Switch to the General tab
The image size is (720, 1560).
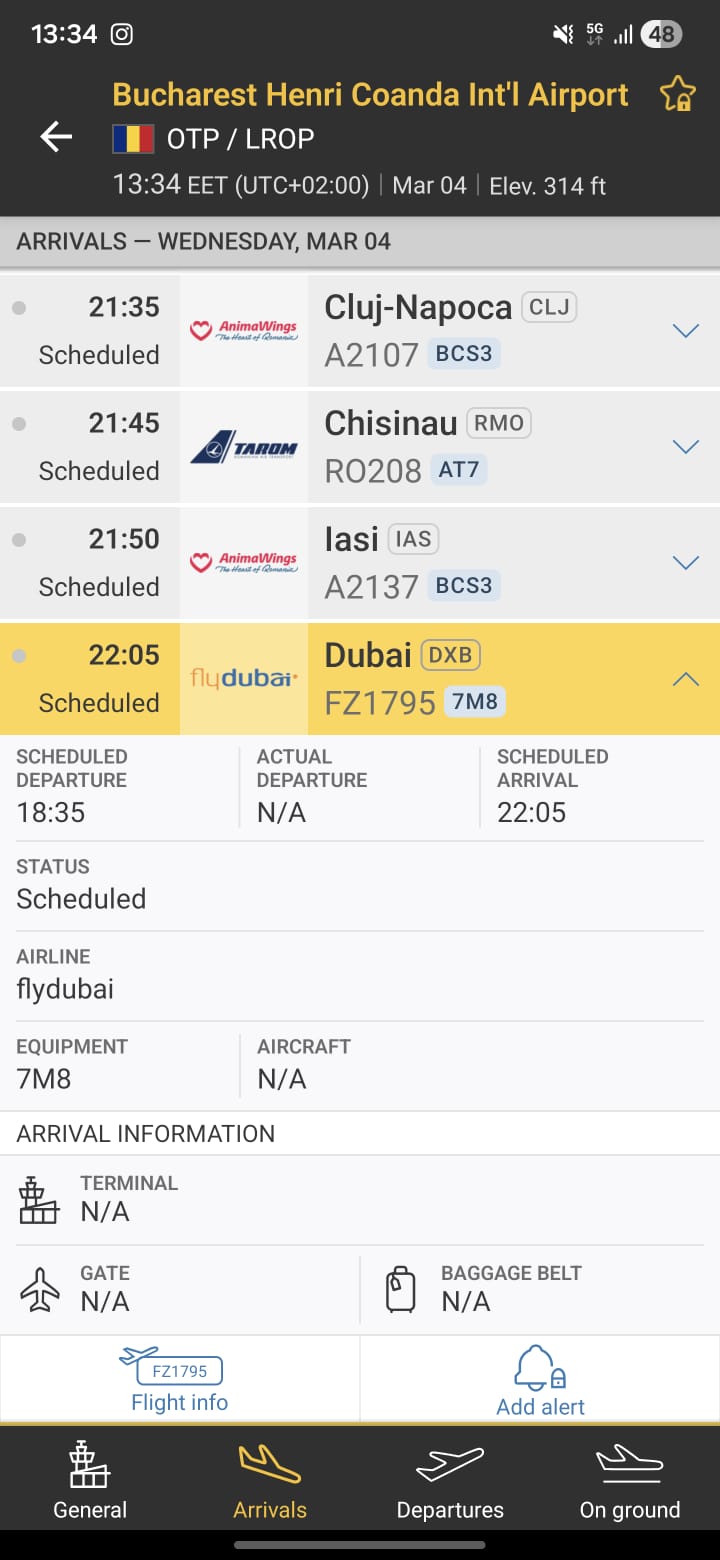[x=90, y=1480]
